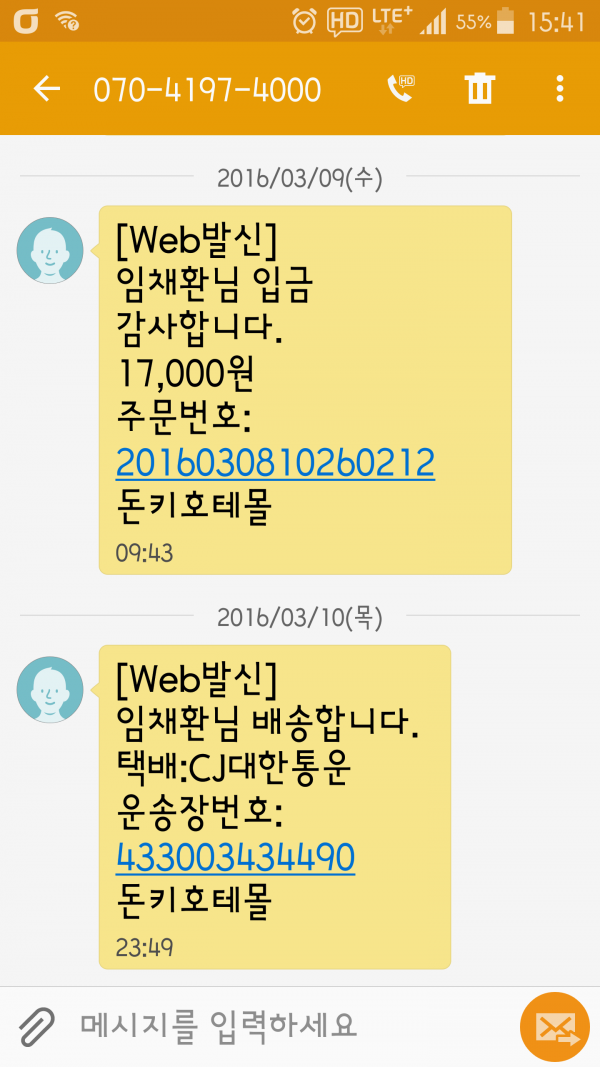The image size is (600, 1067).
Task: Delete messages using the trash icon
Action: [480, 89]
